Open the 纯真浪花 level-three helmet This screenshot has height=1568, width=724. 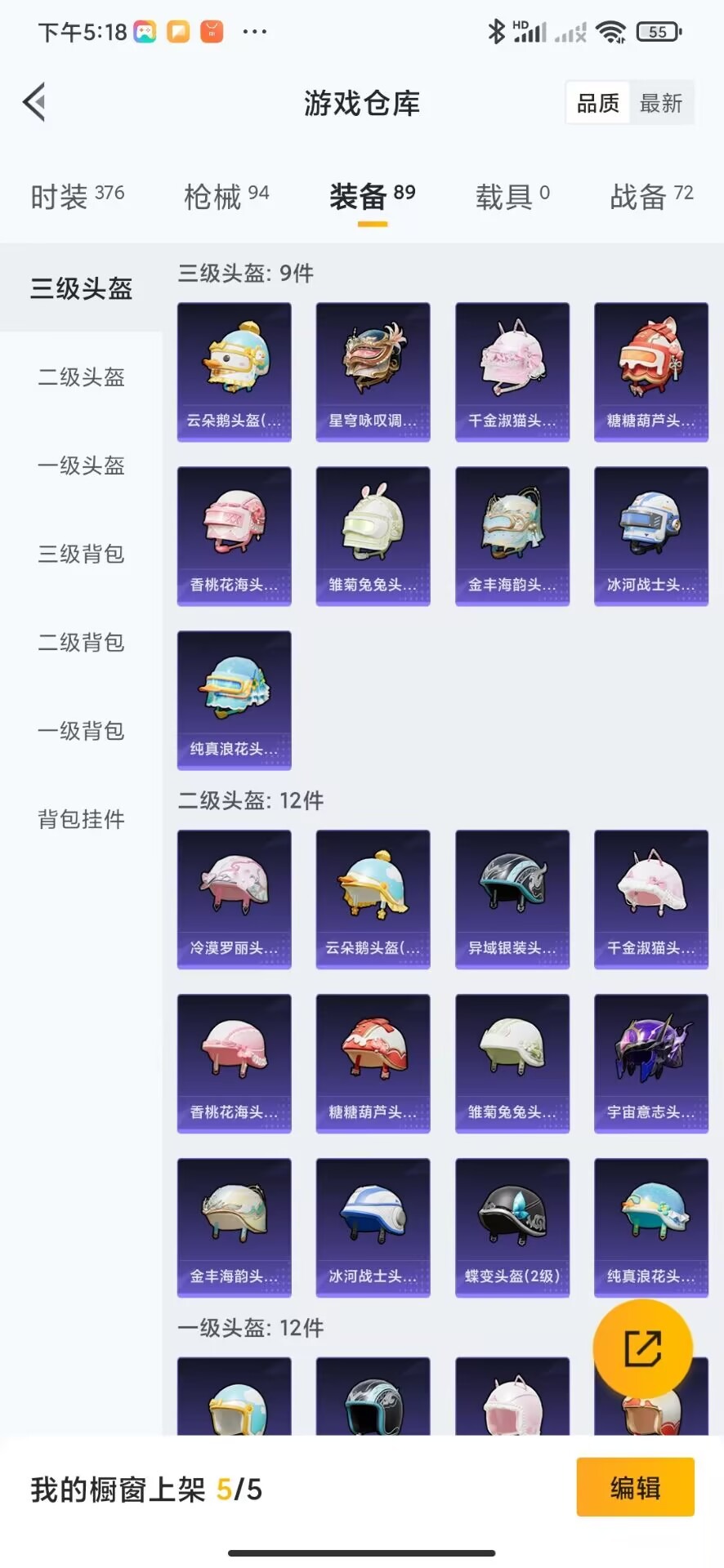pyautogui.click(x=235, y=700)
